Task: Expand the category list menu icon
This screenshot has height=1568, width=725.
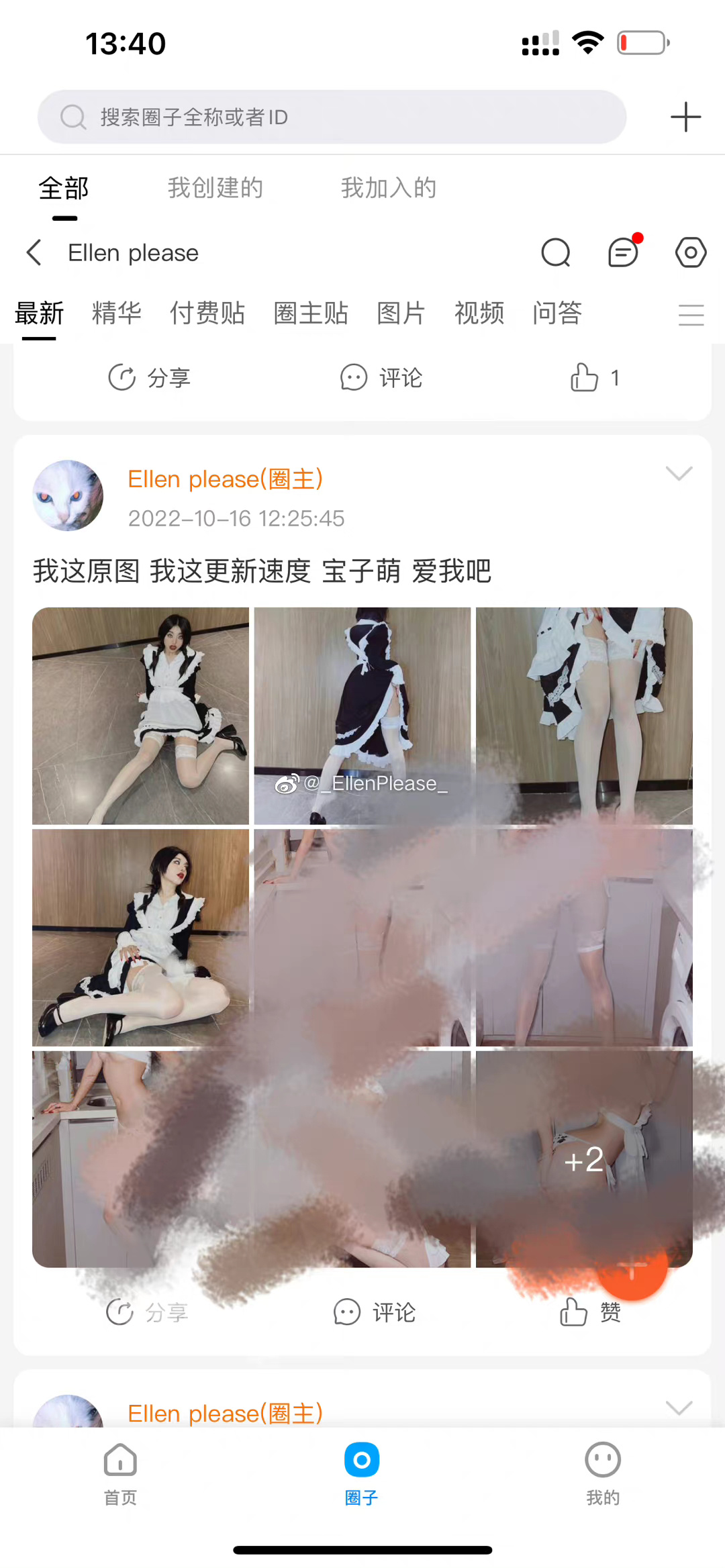Action: click(x=691, y=315)
